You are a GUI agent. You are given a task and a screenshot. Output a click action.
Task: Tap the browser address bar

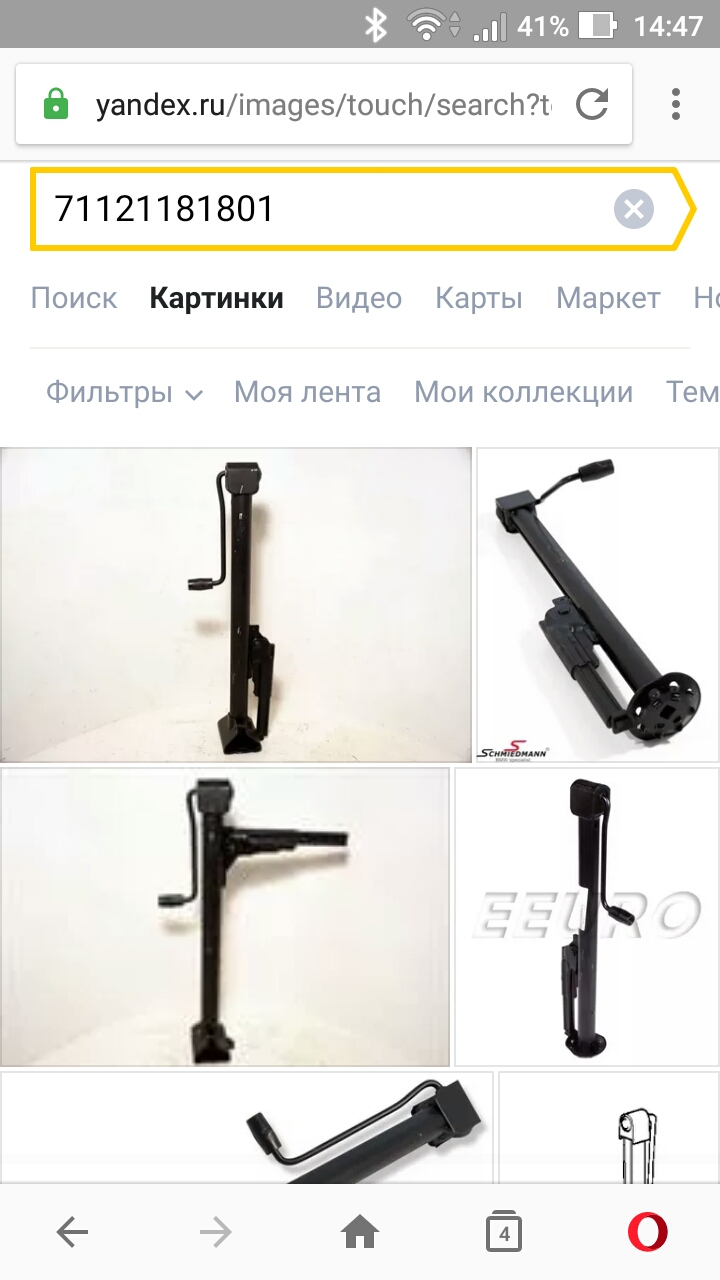tap(320, 105)
